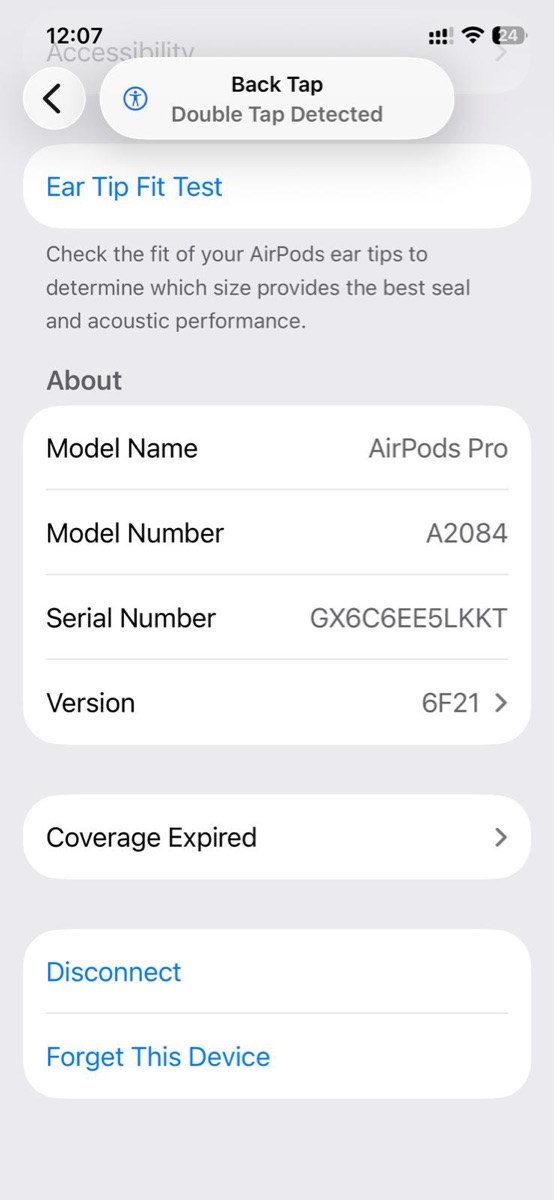Select Forget This Device

[x=277, y=1057]
